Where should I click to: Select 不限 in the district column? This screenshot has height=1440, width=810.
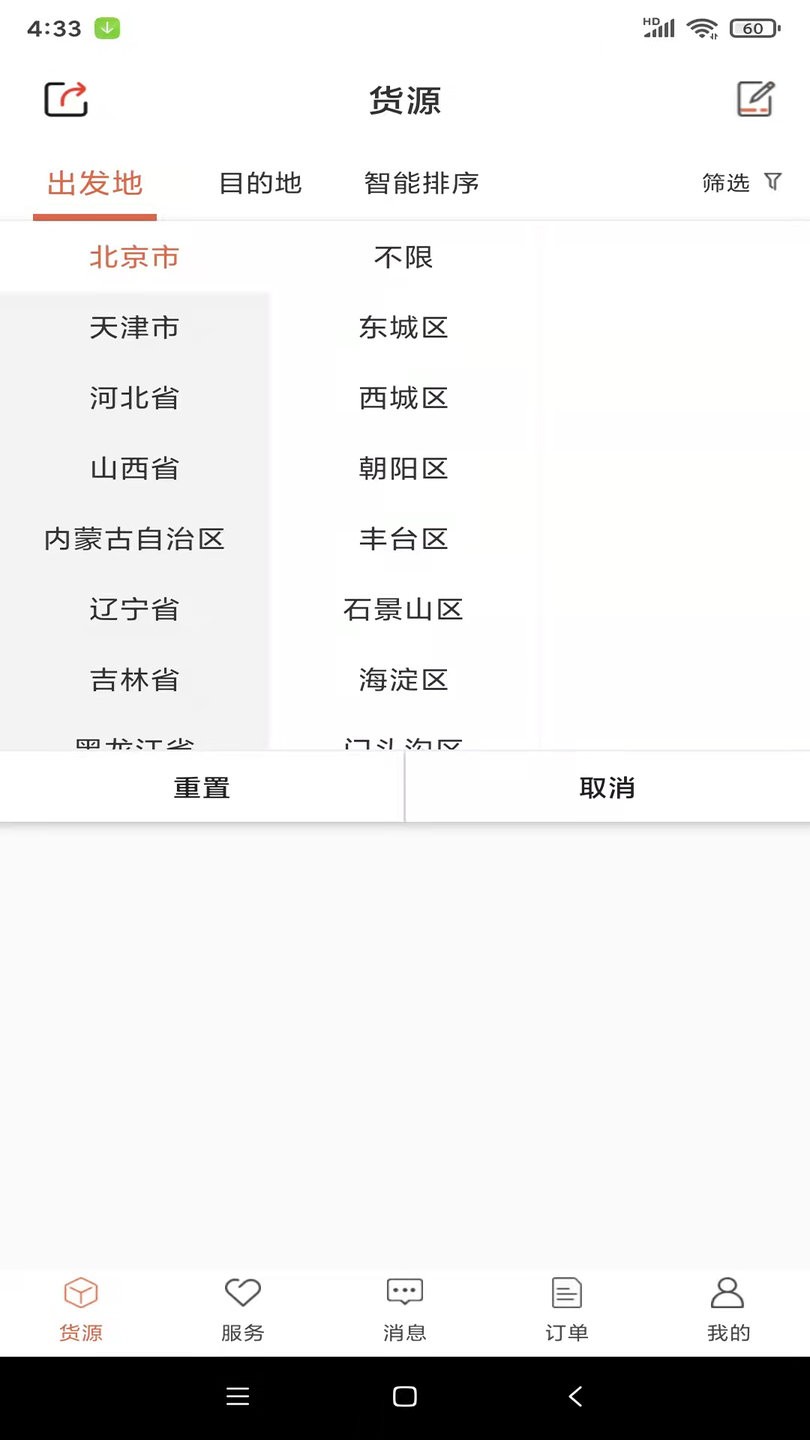tap(404, 257)
